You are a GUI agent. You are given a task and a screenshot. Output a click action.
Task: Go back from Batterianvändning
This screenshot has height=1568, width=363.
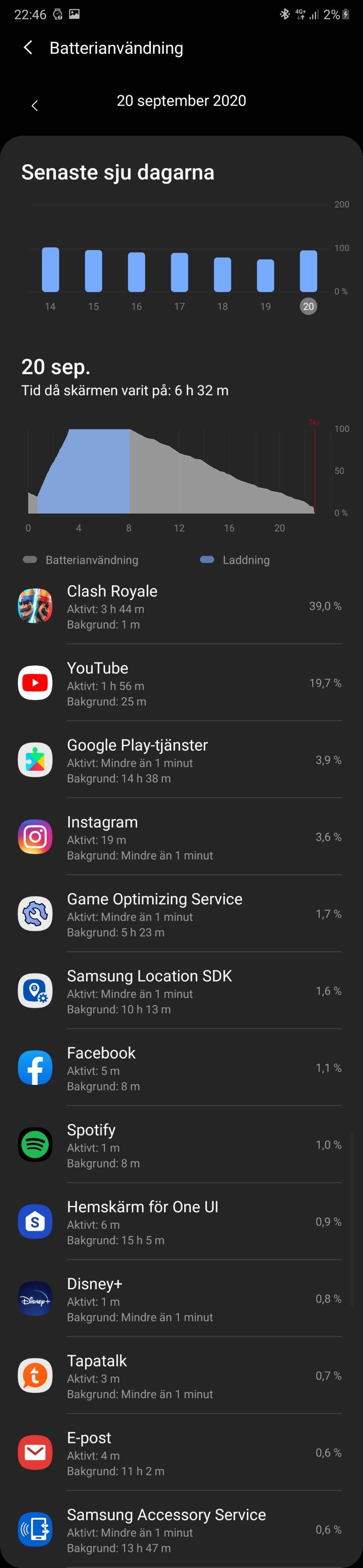[x=28, y=48]
